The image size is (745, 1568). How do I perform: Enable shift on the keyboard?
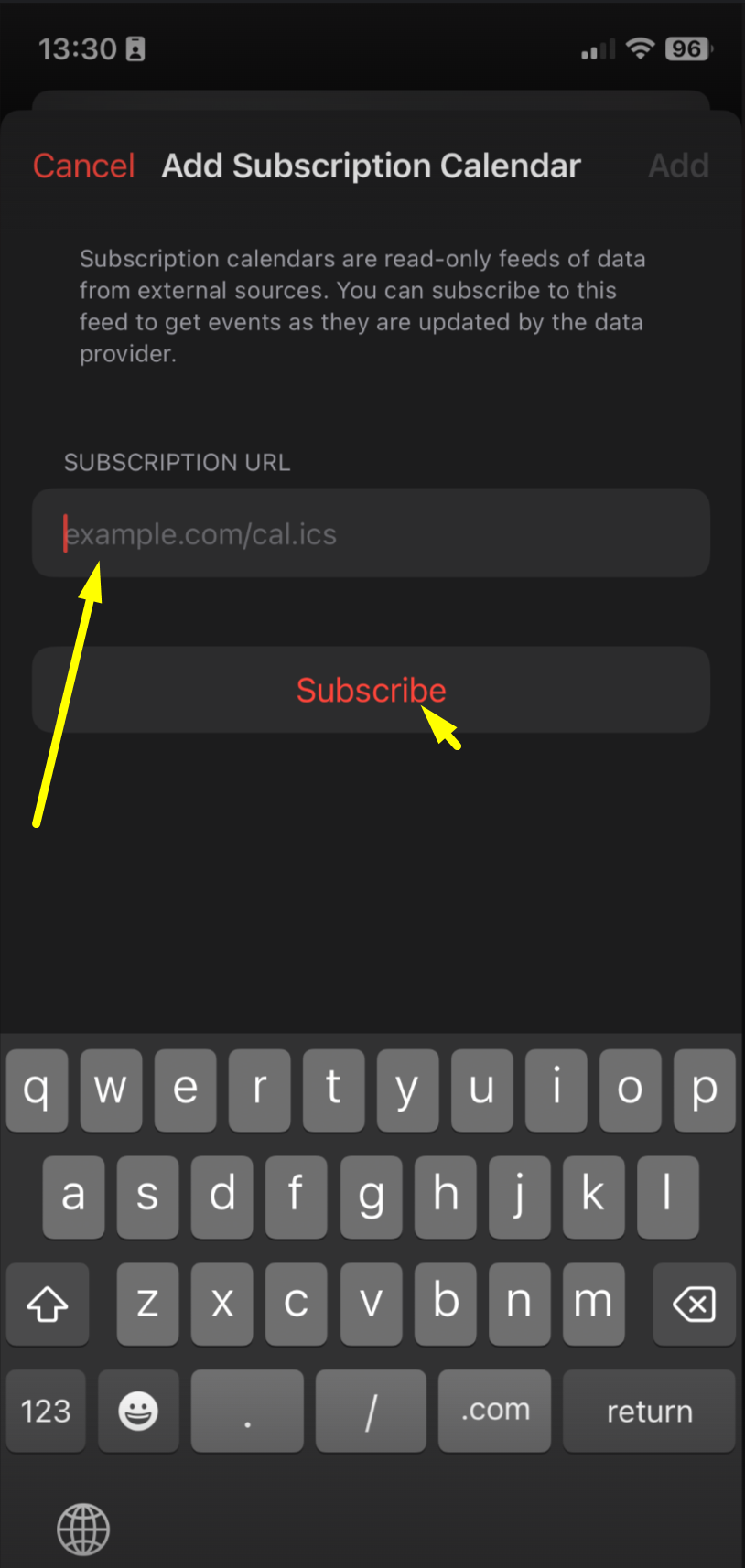point(48,1304)
